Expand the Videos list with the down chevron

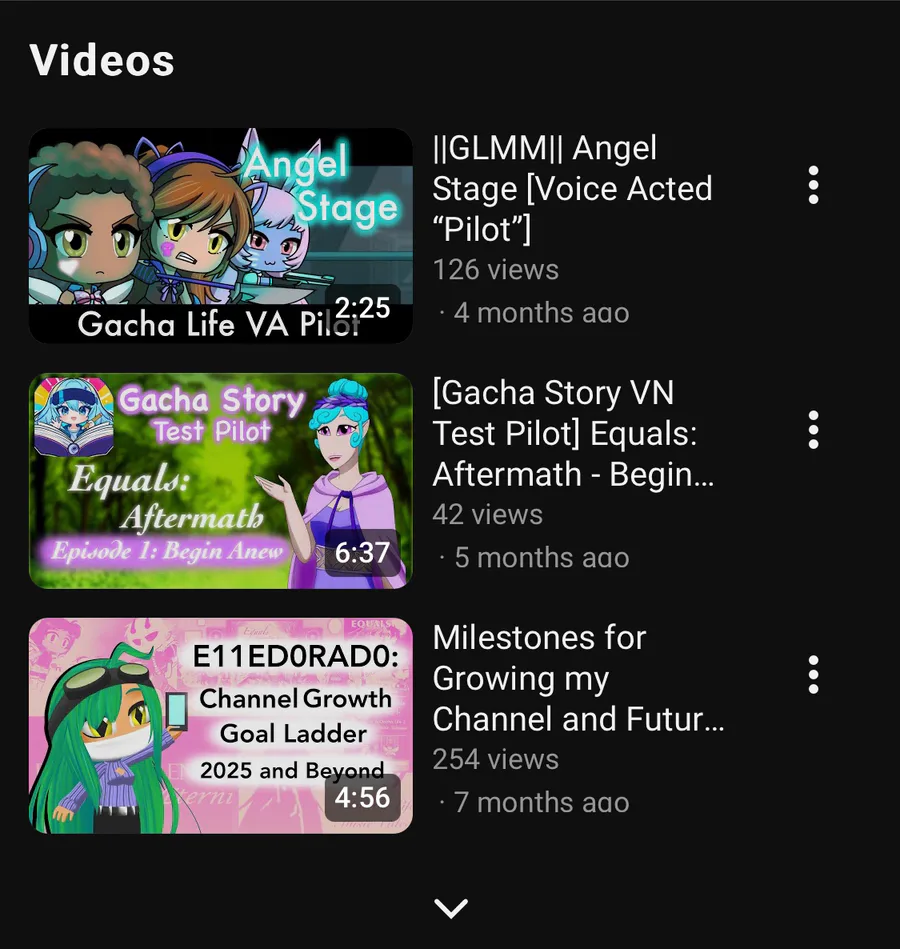click(x=451, y=907)
